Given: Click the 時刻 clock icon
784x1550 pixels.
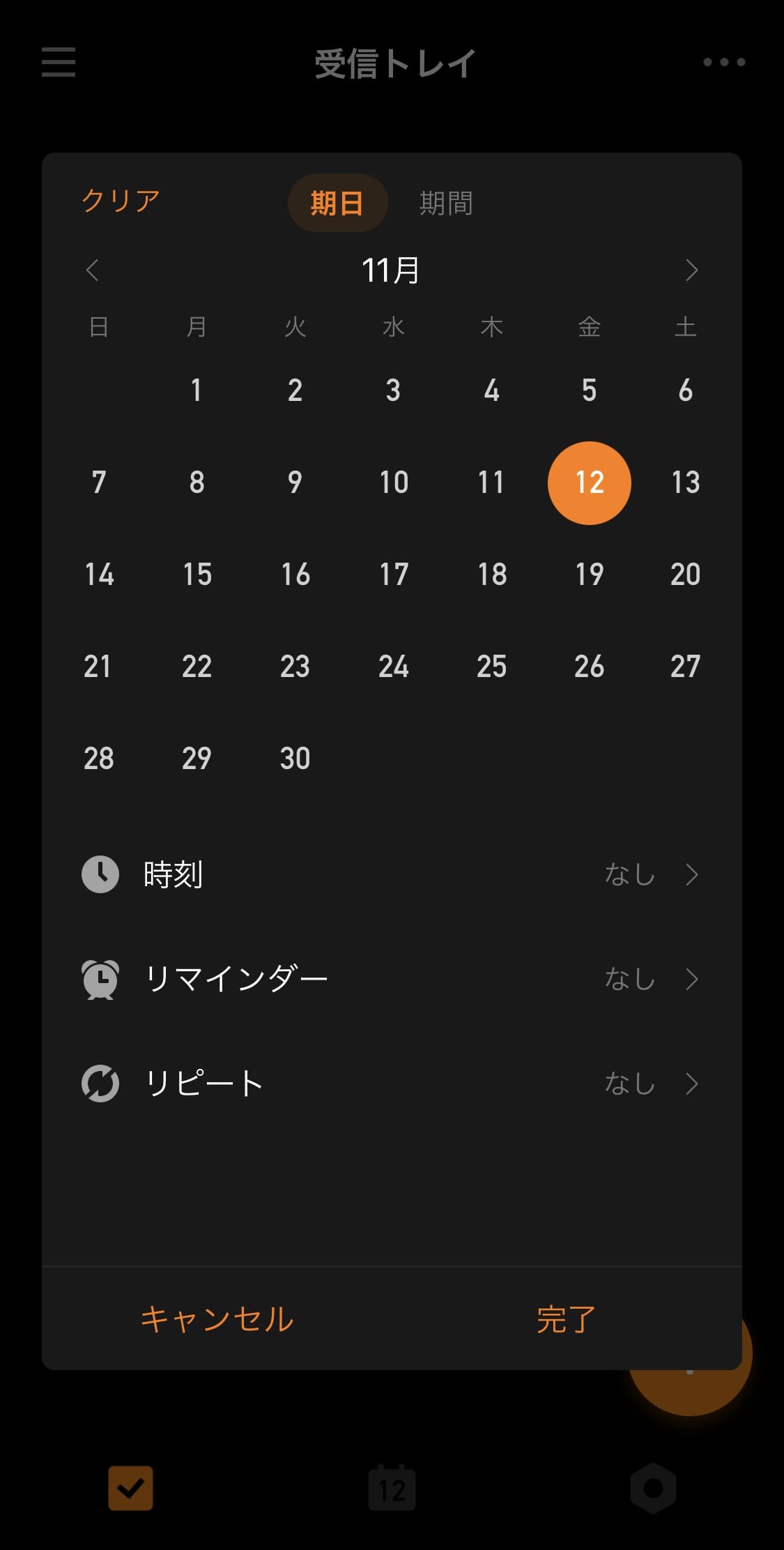Looking at the screenshot, I should coord(100,874).
